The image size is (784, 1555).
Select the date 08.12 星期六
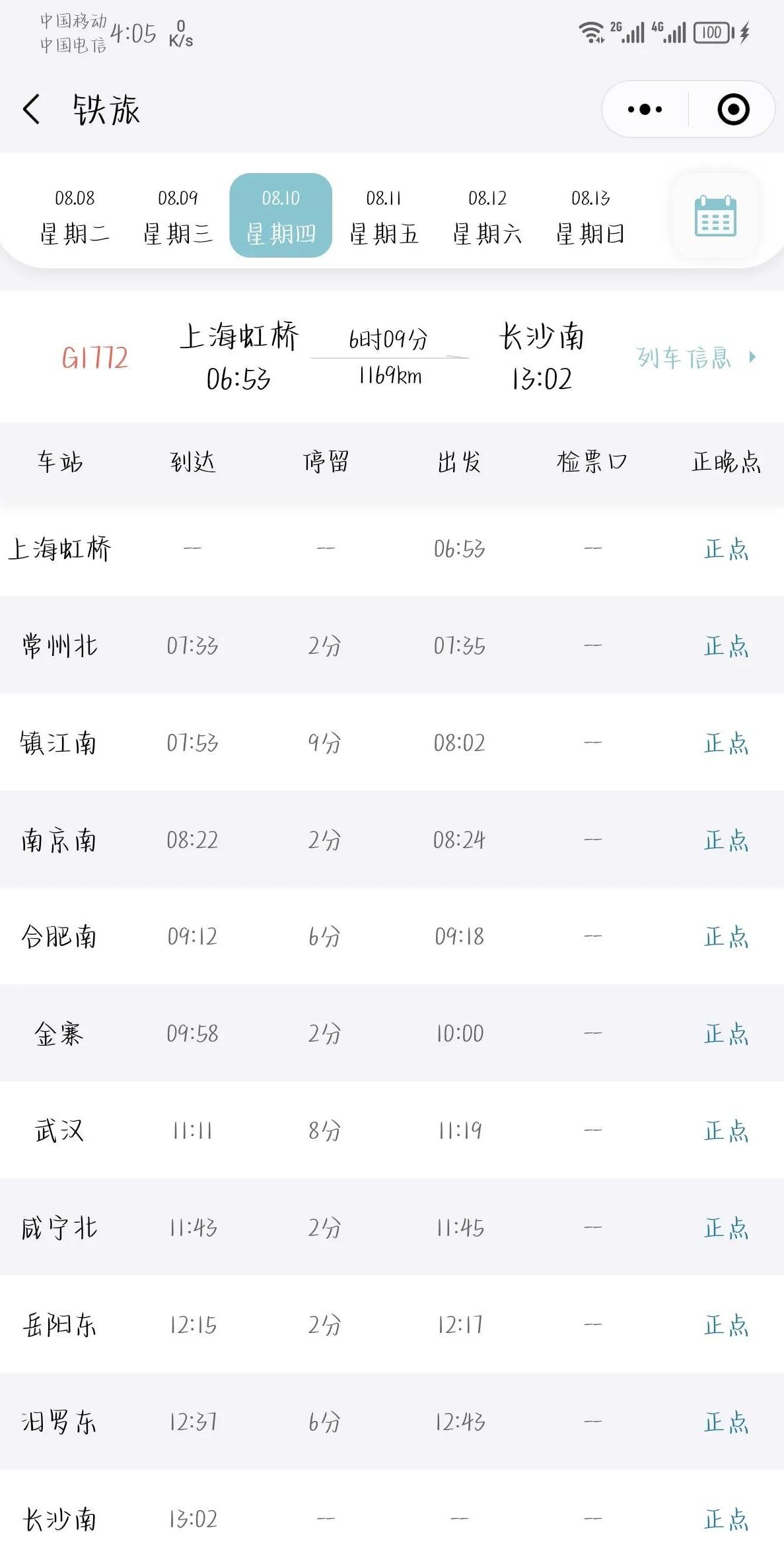pos(487,216)
